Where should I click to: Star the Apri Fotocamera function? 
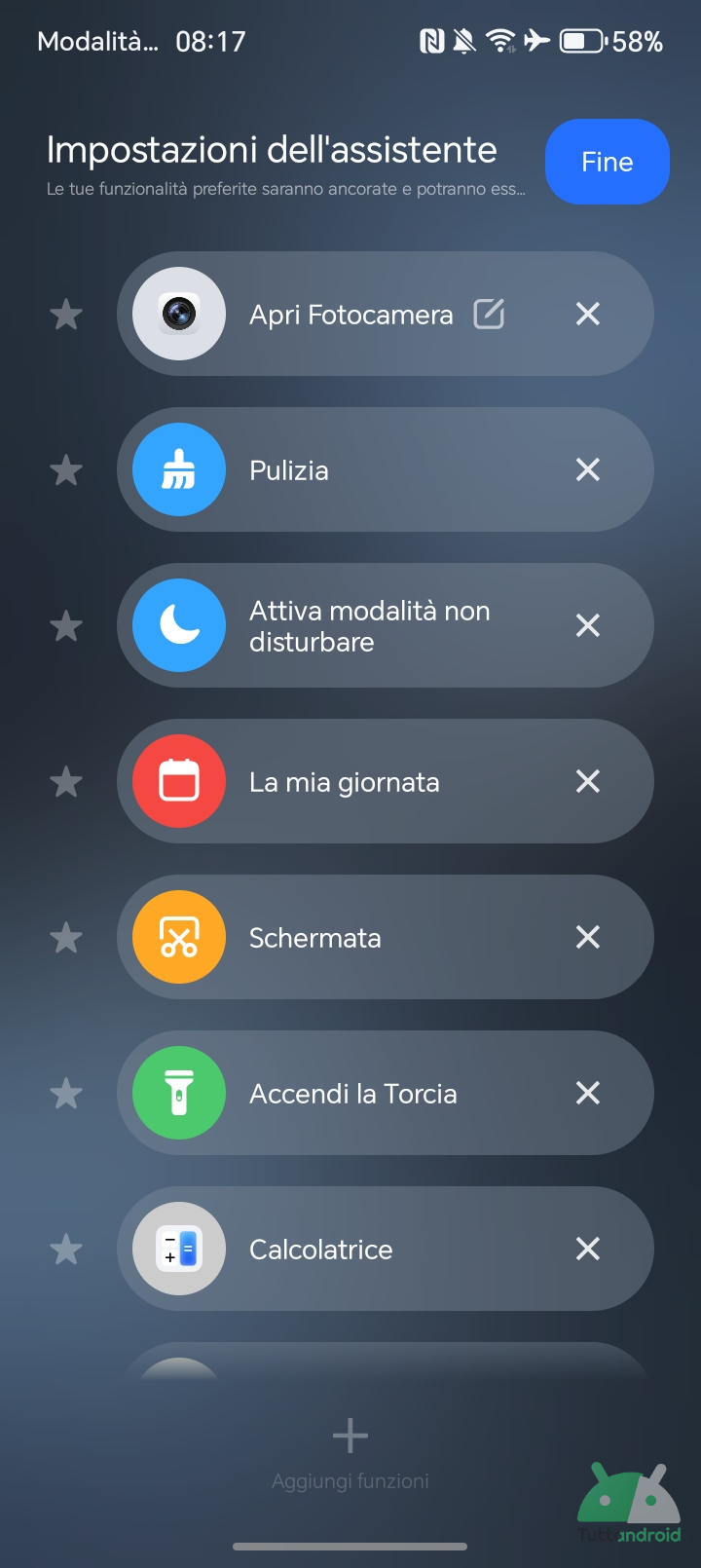tap(66, 315)
